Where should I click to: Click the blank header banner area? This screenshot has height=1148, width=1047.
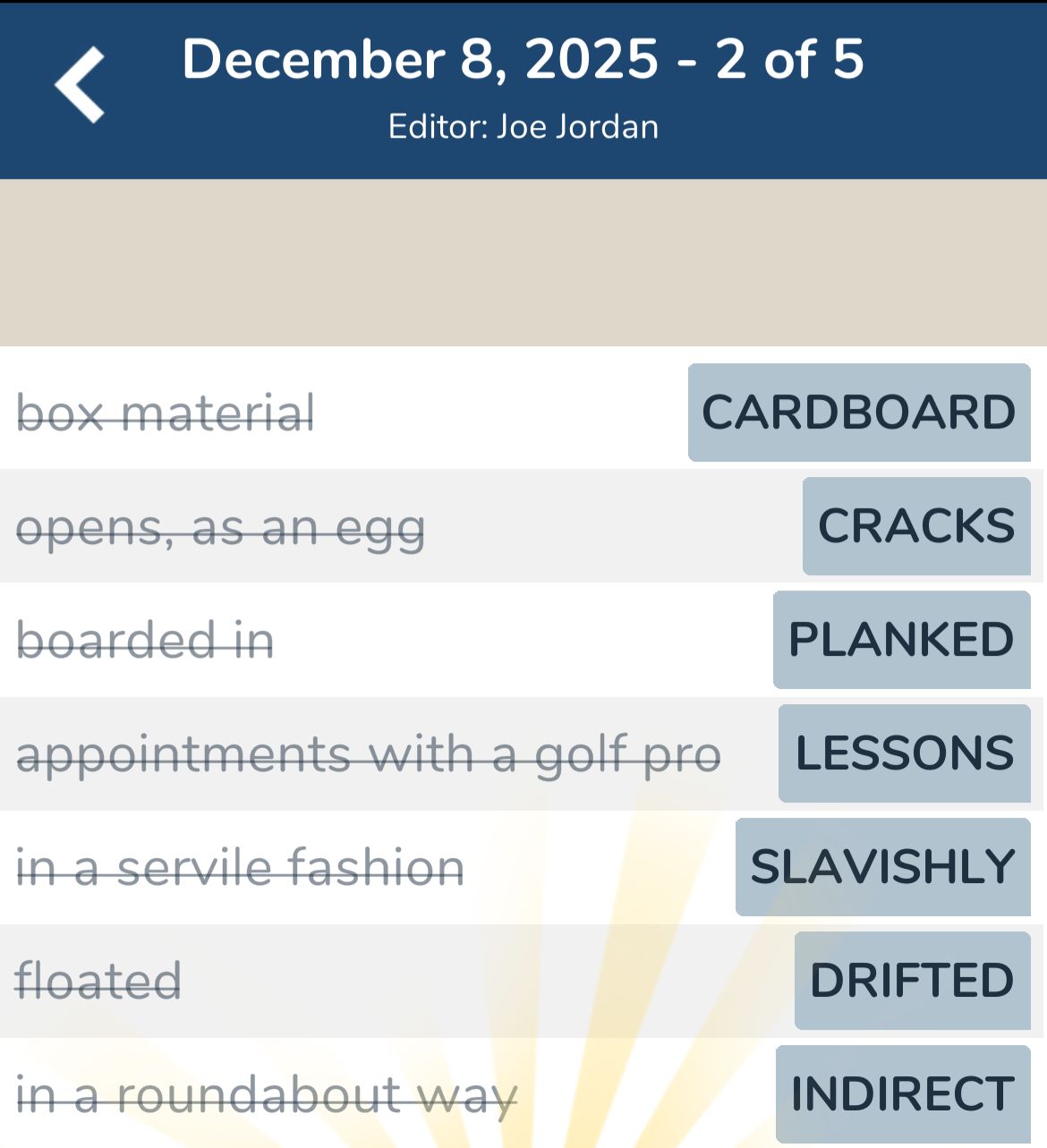(x=523, y=259)
